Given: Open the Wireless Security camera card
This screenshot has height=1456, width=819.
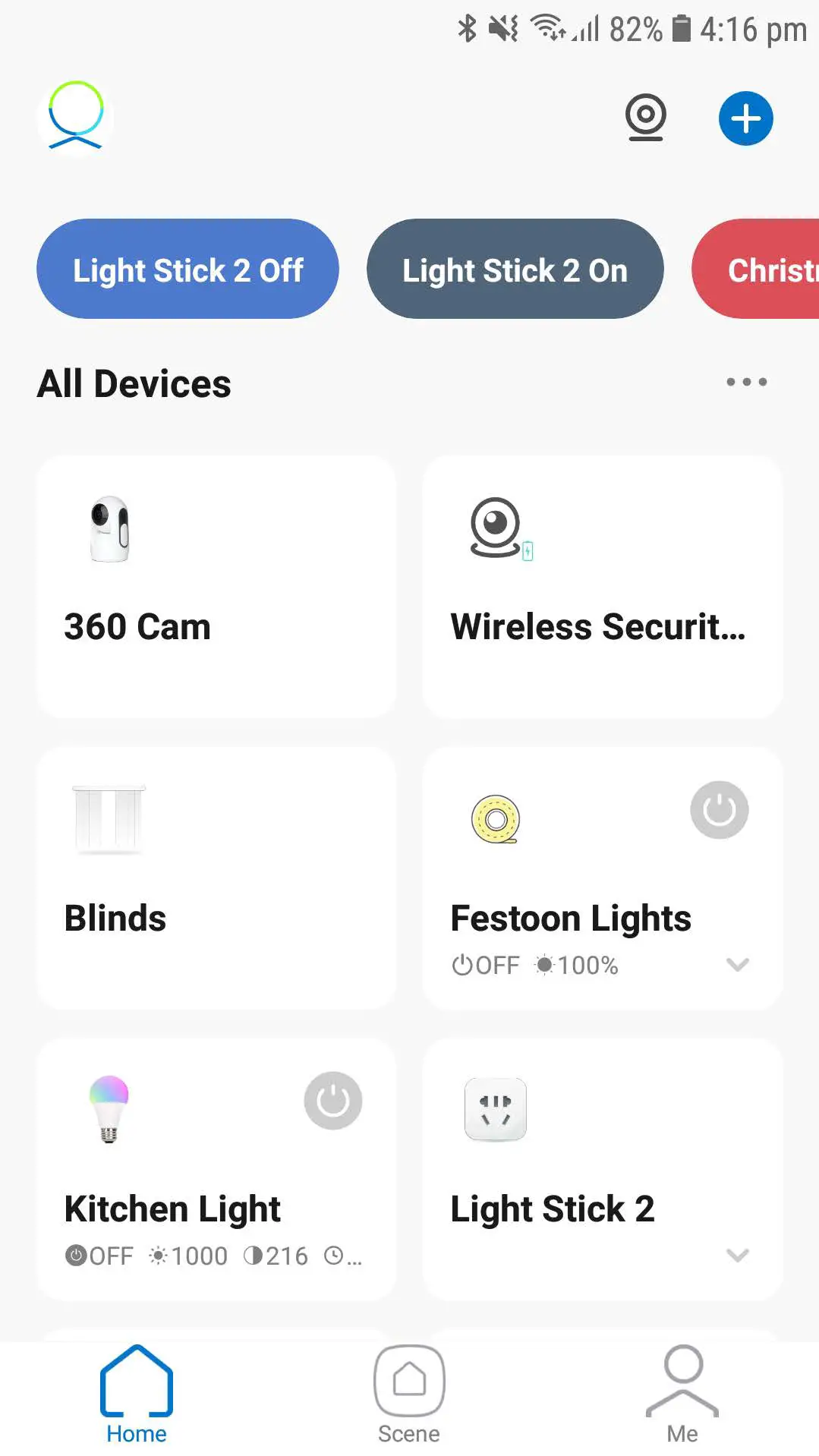Looking at the screenshot, I should tap(602, 586).
